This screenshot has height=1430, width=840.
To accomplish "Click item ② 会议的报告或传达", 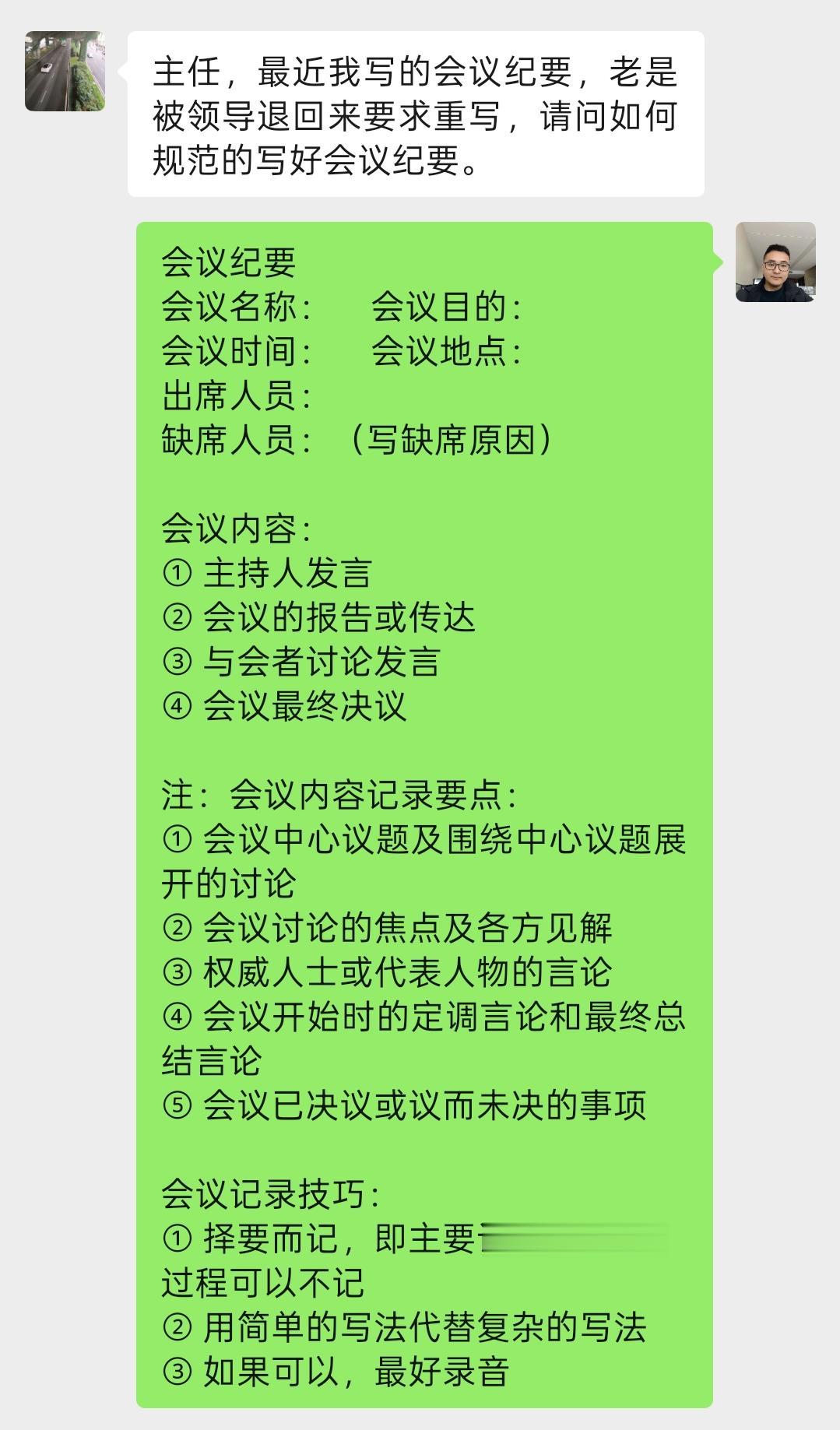I will pyautogui.click(x=319, y=619).
